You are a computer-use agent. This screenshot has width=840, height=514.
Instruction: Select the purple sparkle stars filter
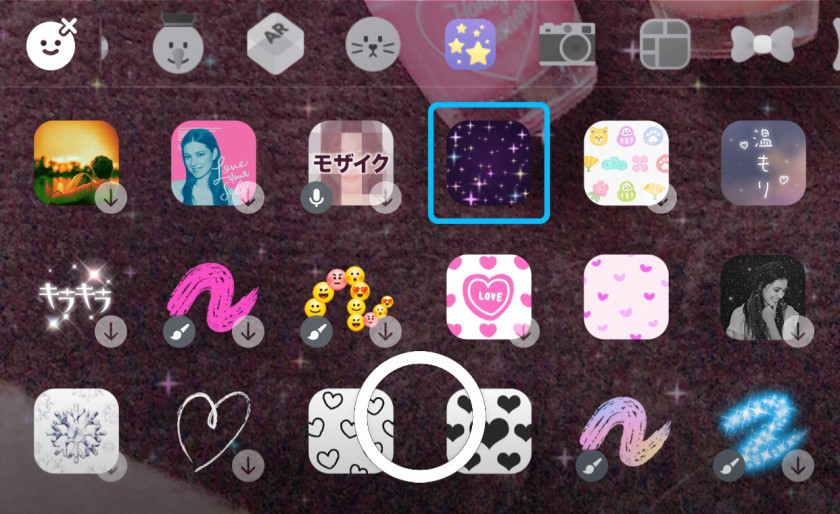(x=488, y=163)
